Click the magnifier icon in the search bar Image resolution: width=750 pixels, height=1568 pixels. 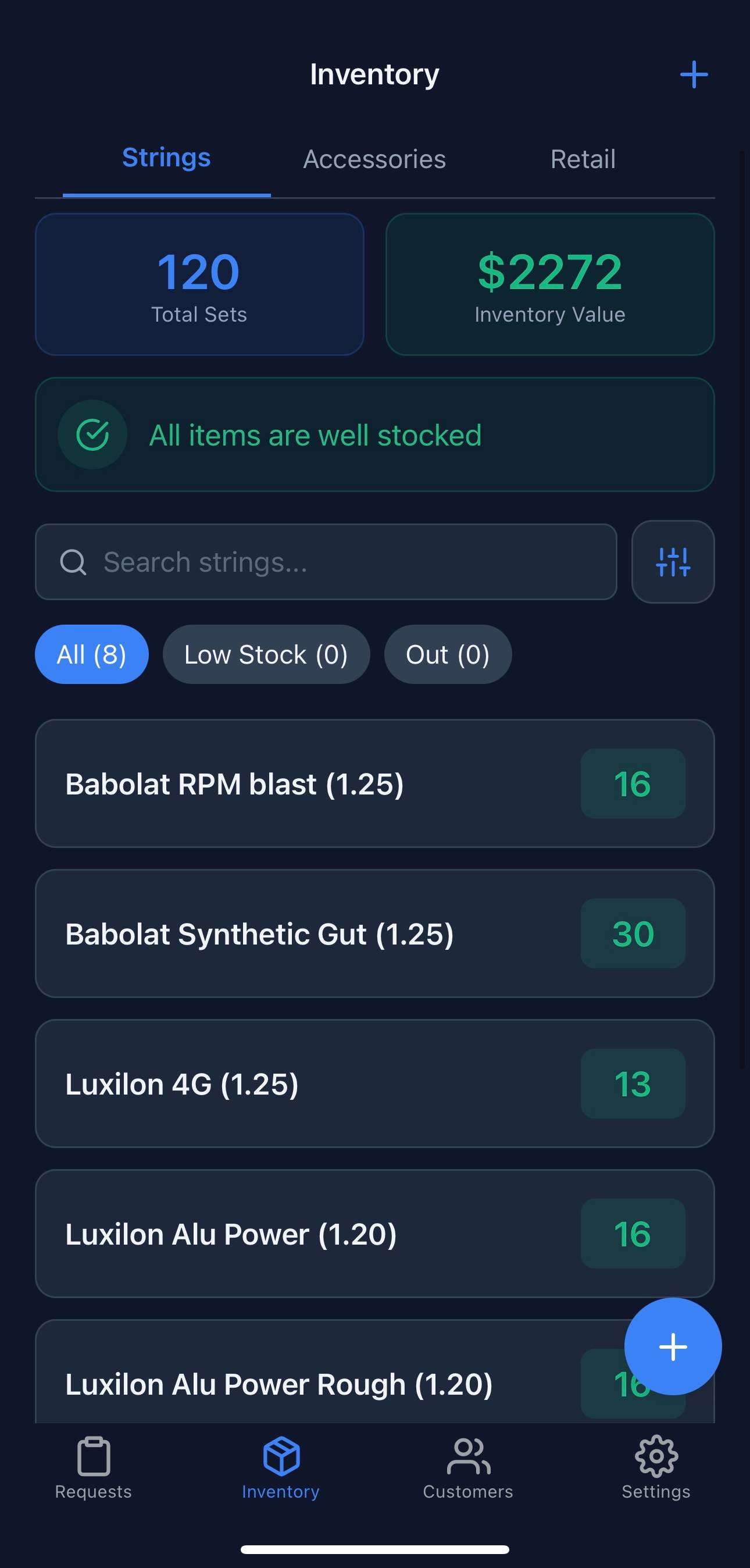(x=73, y=562)
